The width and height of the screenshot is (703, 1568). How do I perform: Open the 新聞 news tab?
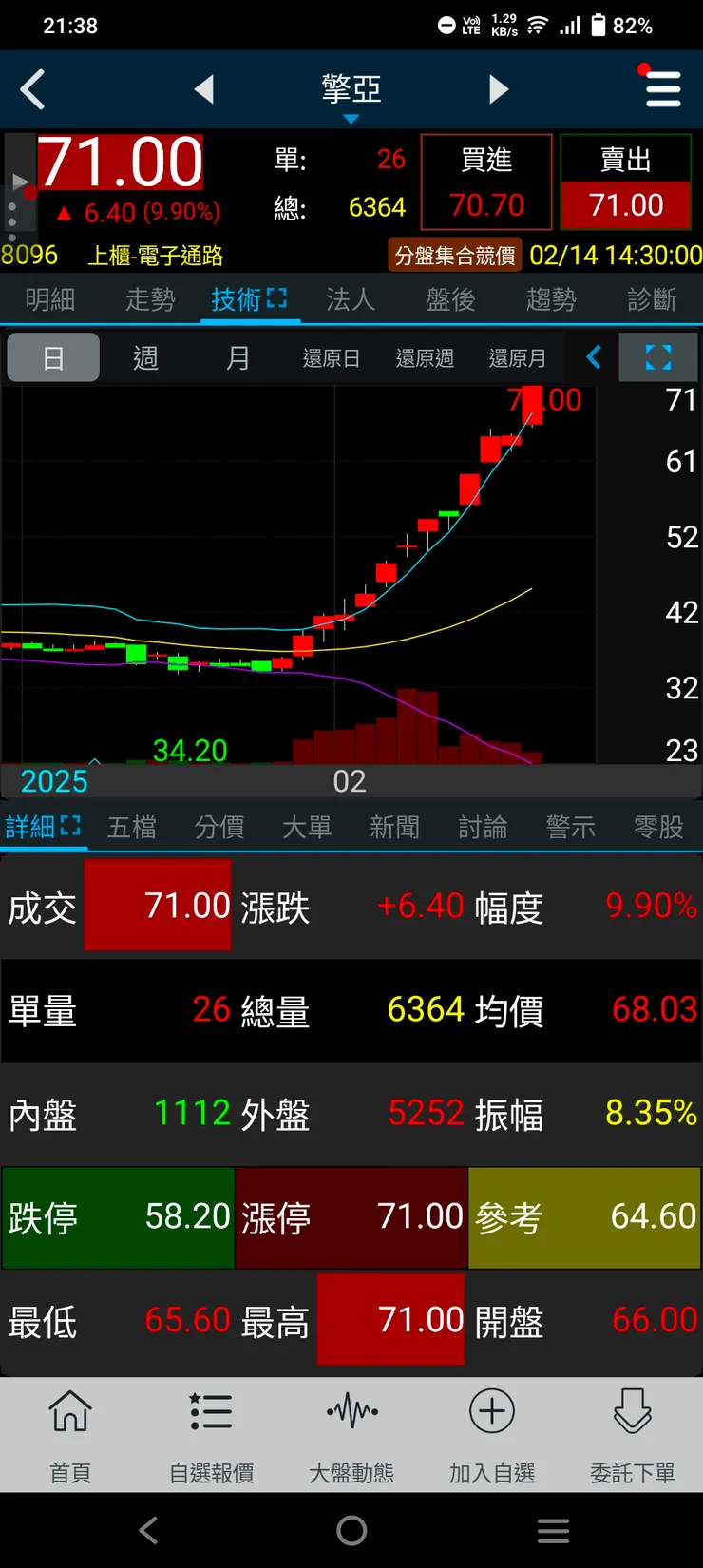394,828
